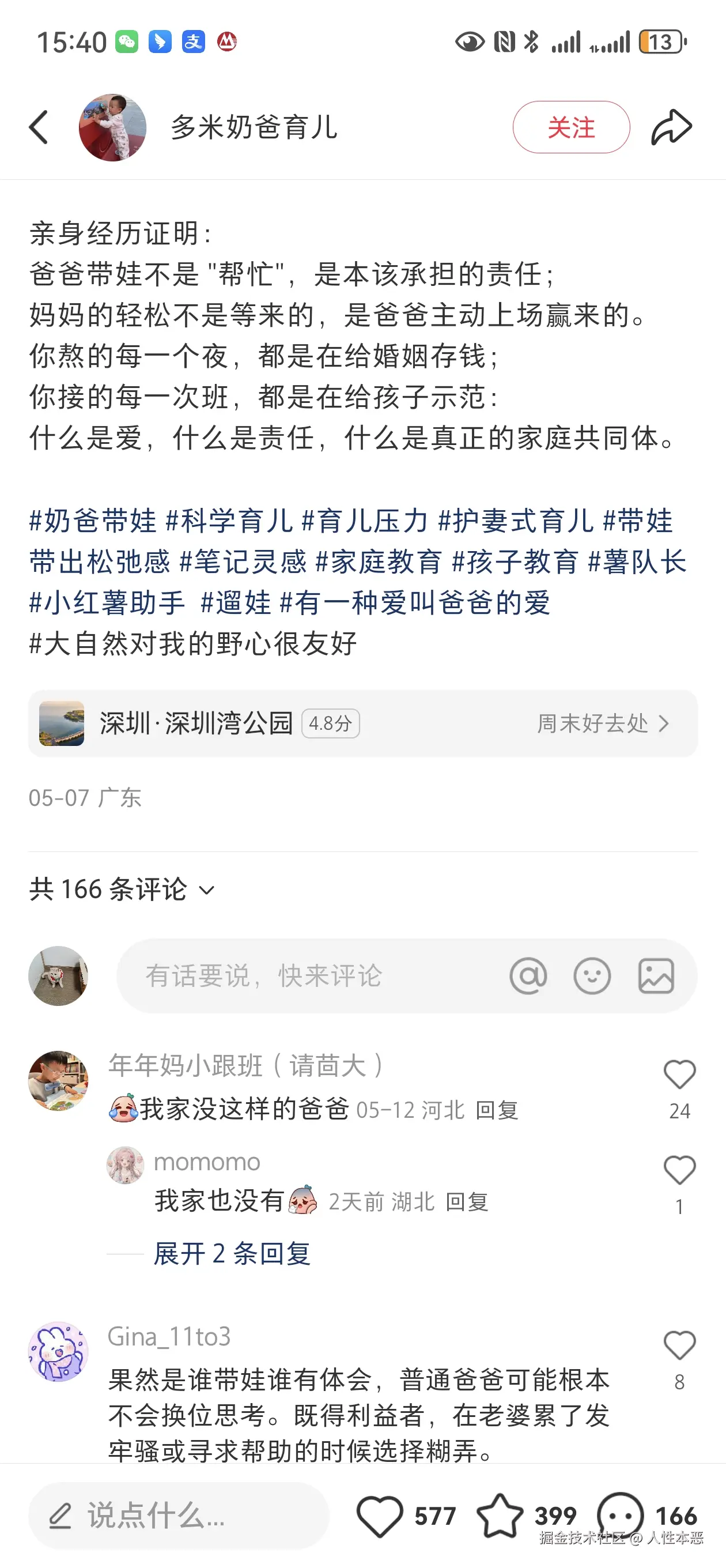Open 说点什么 bottom input
The height and width of the screenshot is (1568, 726).
178,1515
